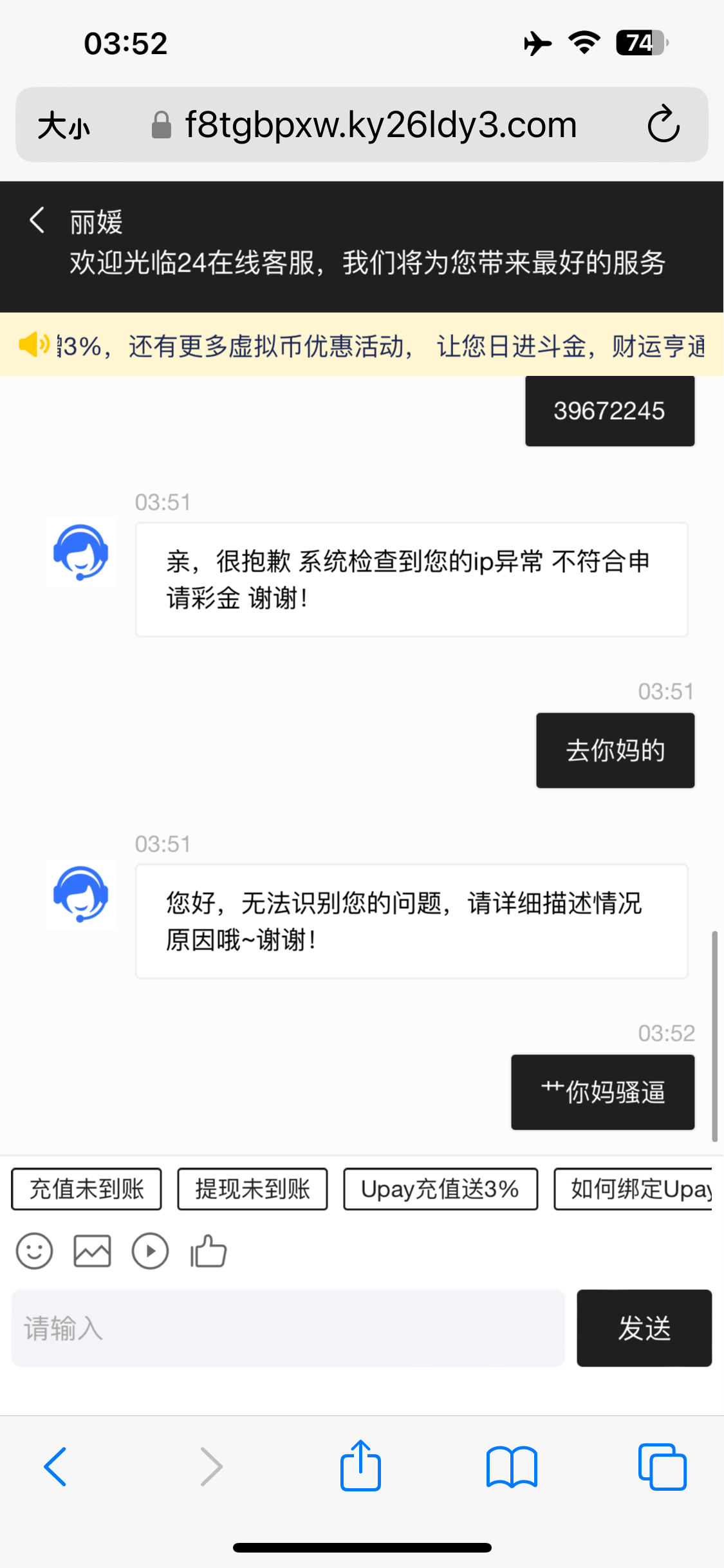
Task: Tap the address bar URL
Action: pyautogui.click(x=380, y=124)
